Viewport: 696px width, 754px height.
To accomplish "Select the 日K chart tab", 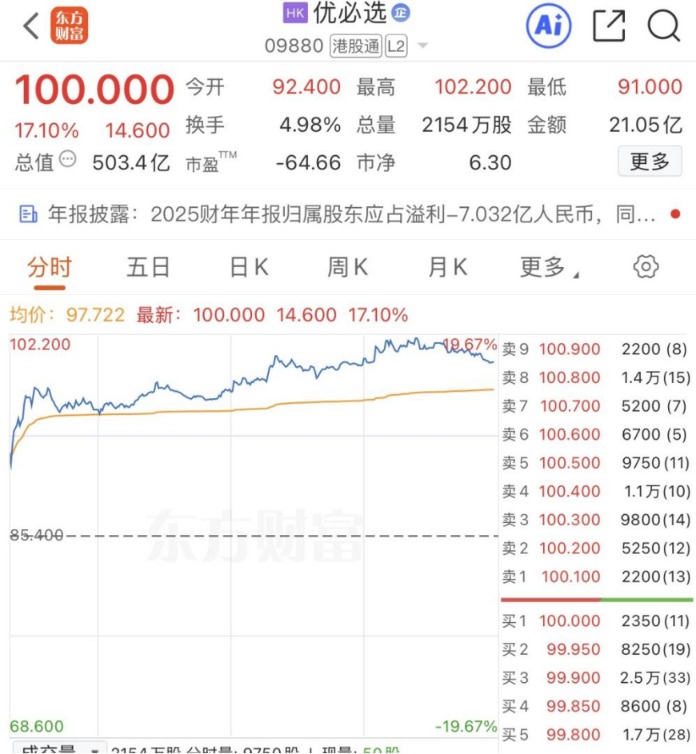I will click(x=249, y=267).
